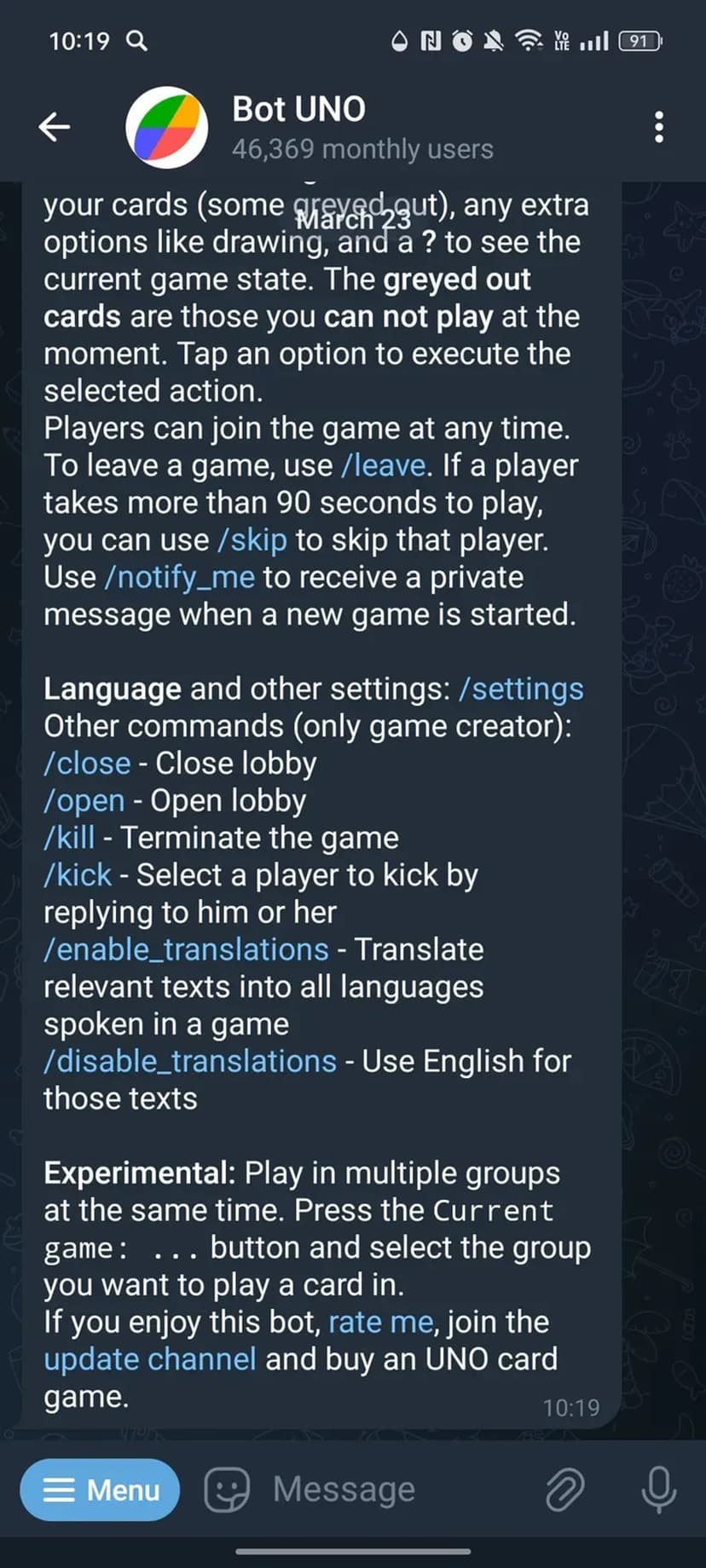Tap the /skip command link
This screenshot has width=706, height=1568.
click(252, 540)
